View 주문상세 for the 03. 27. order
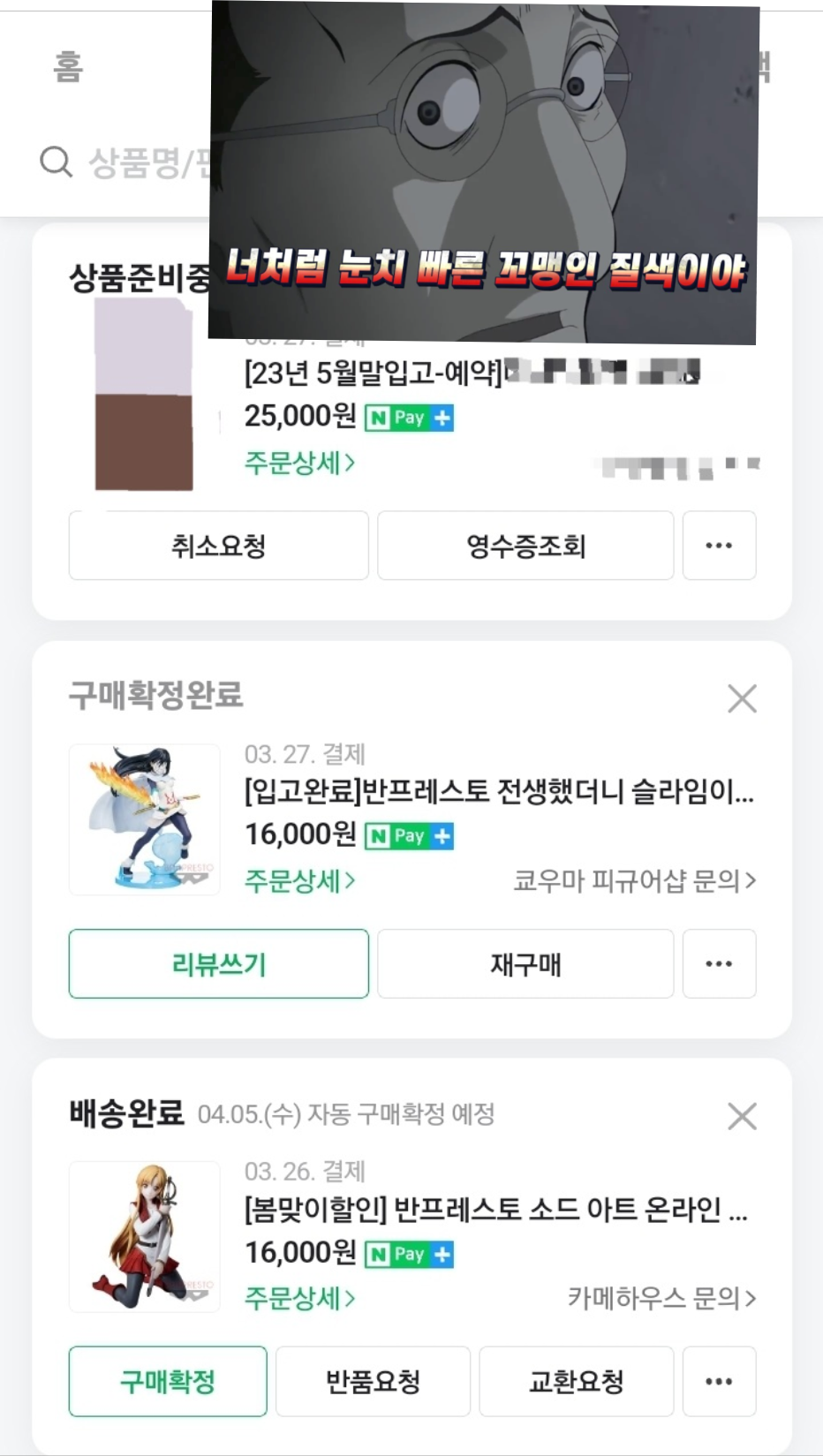 coord(299,880)
